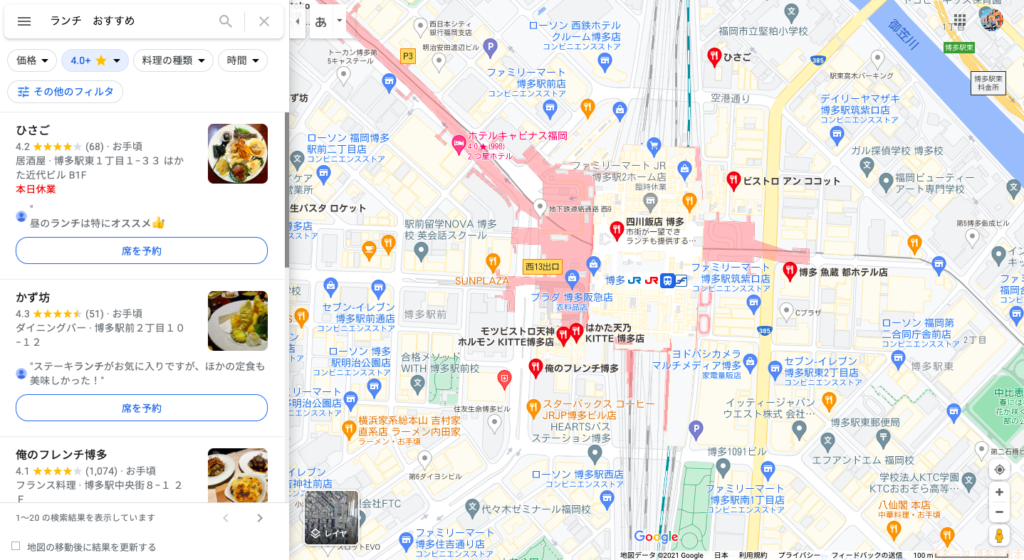
Task: Zoom in on the map
Action: 998,493
